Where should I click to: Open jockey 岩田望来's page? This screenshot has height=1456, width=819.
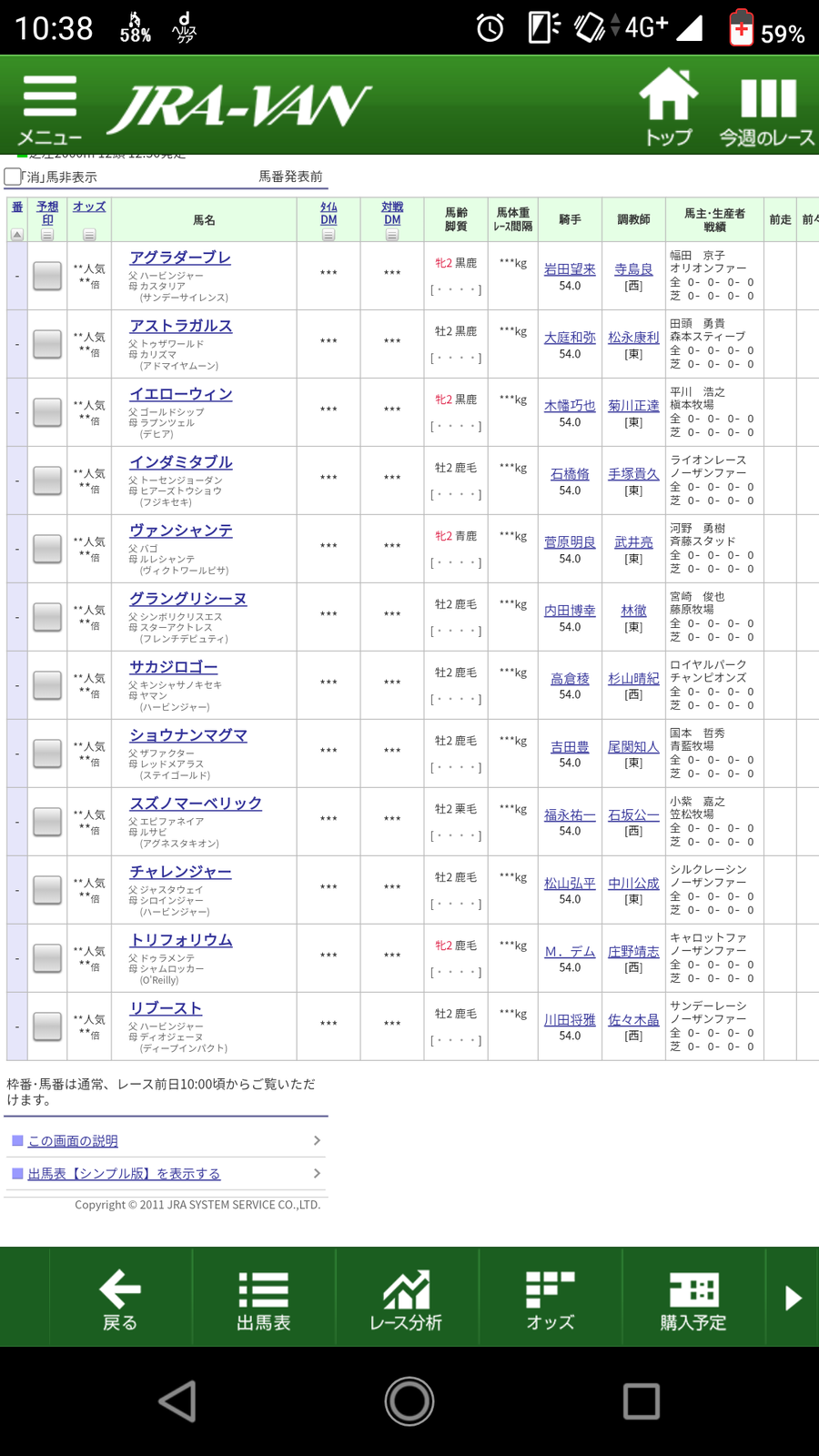570,269
